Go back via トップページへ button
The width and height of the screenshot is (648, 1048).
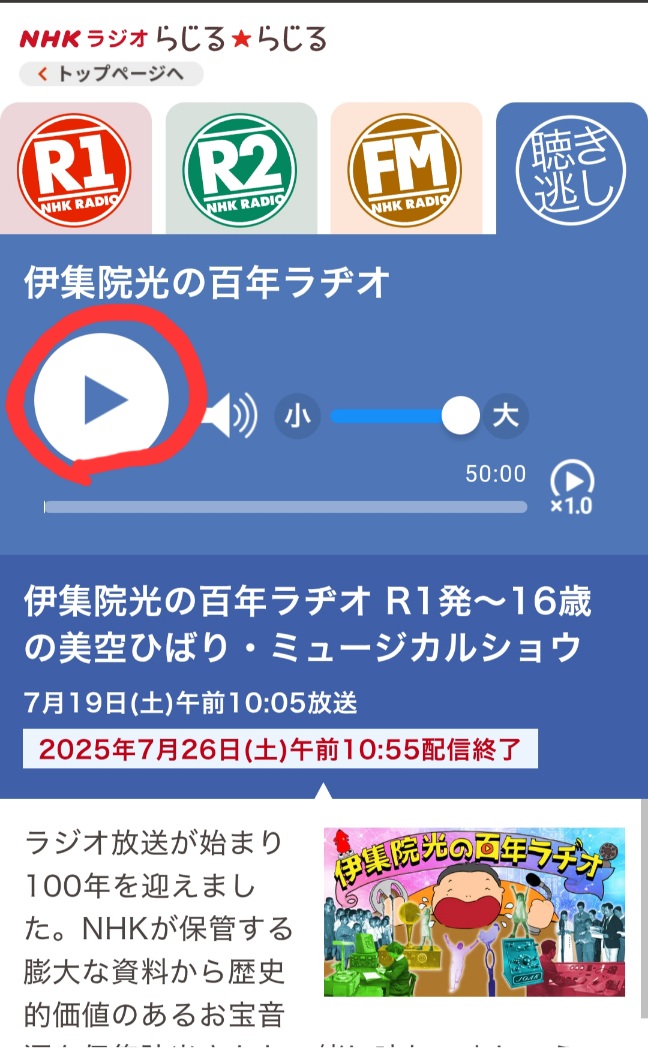tap(111, 74)
